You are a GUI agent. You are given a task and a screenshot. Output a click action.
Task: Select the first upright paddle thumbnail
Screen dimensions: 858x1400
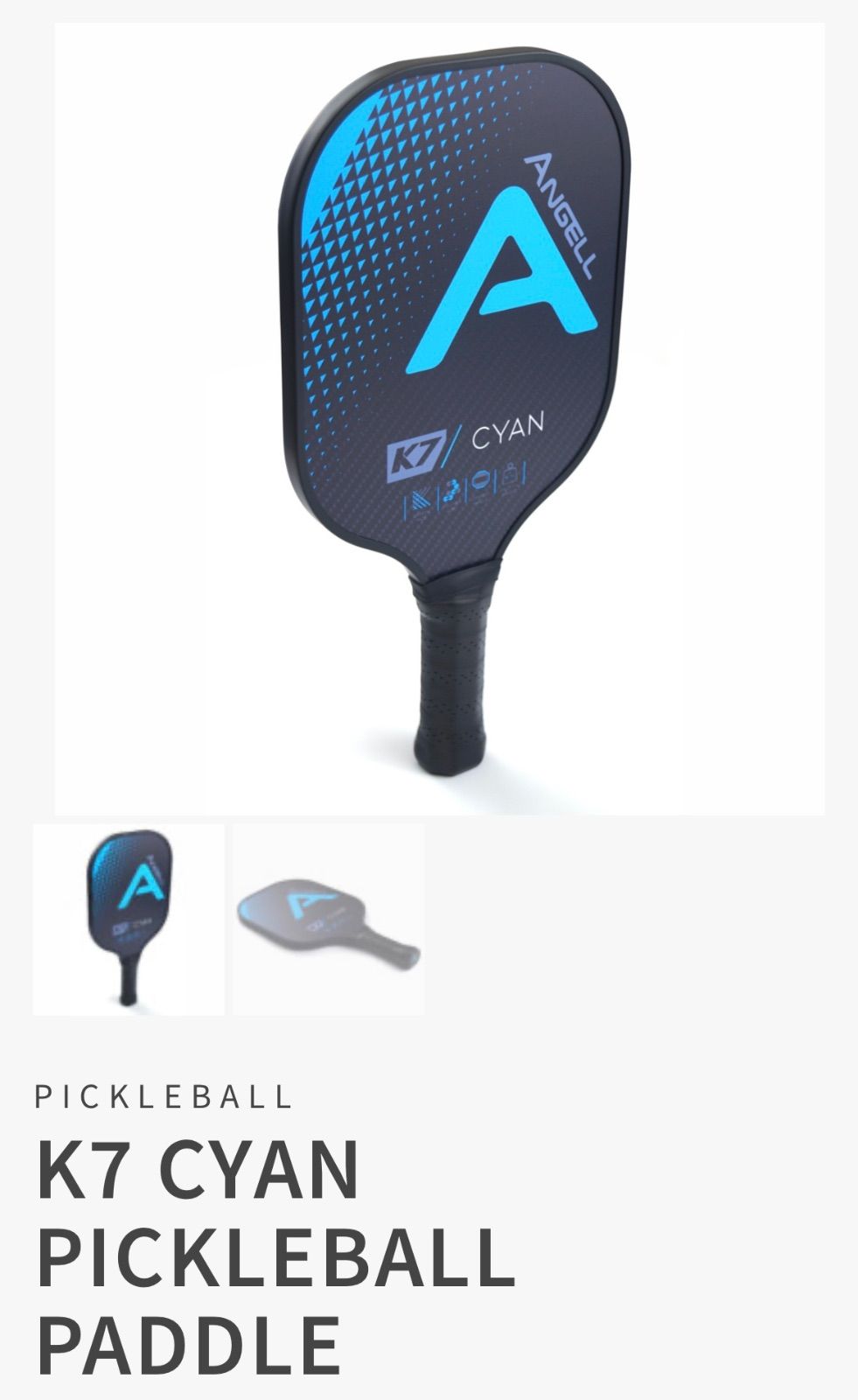(129, 919)
